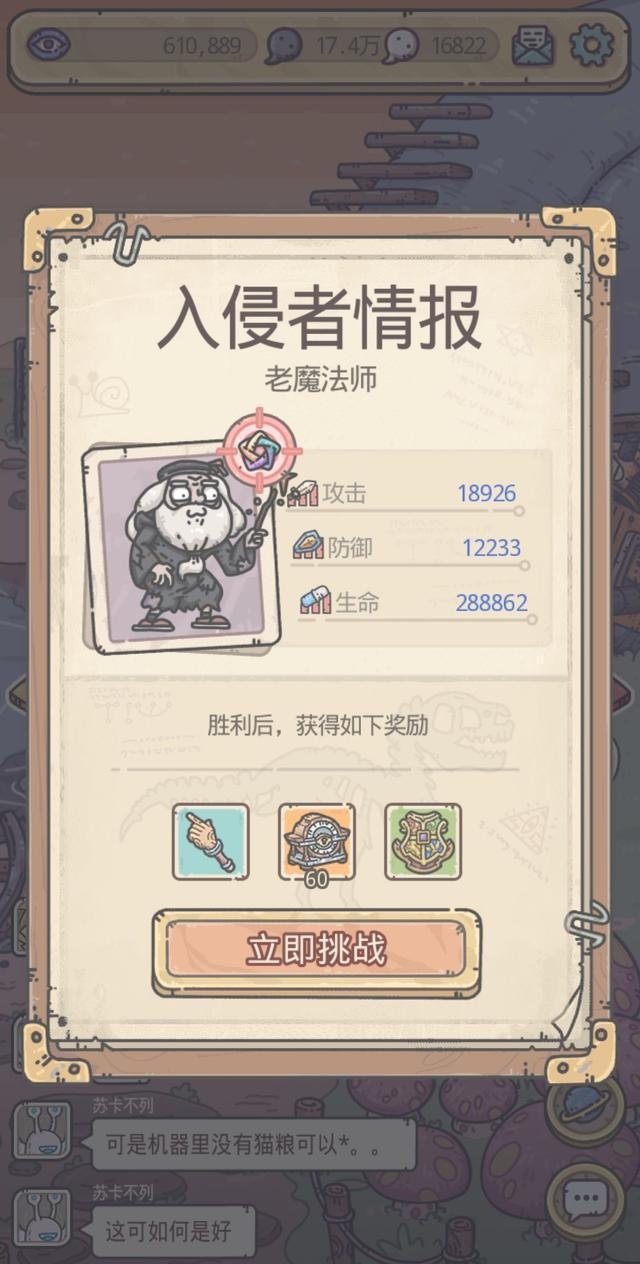View the pointing hand scepter reward
Screen dimensions: 640x1264
click(210, 842)
